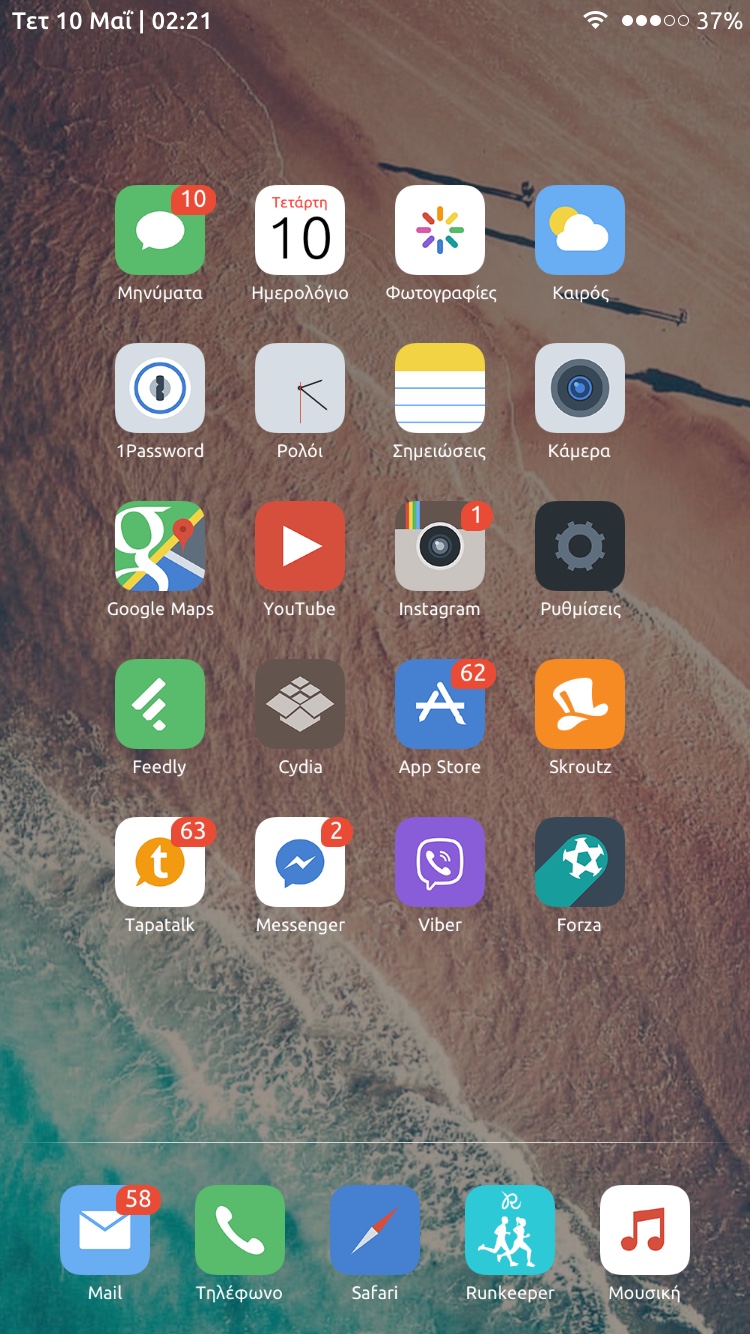The width and height of the screenshot is (750, 1334).
Task: Open the Μηνύματα messages app
Action: pyautogui.click(x=160, y=230)
